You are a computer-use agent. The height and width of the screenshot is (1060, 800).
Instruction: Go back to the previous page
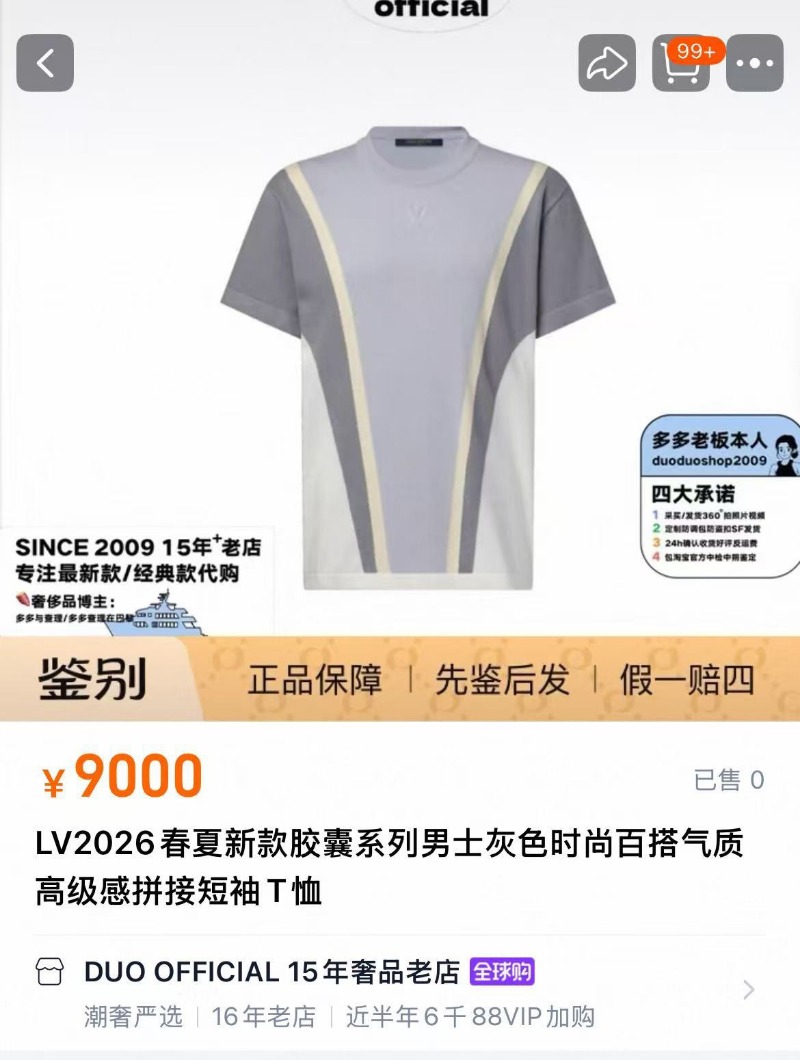(45, 64)
